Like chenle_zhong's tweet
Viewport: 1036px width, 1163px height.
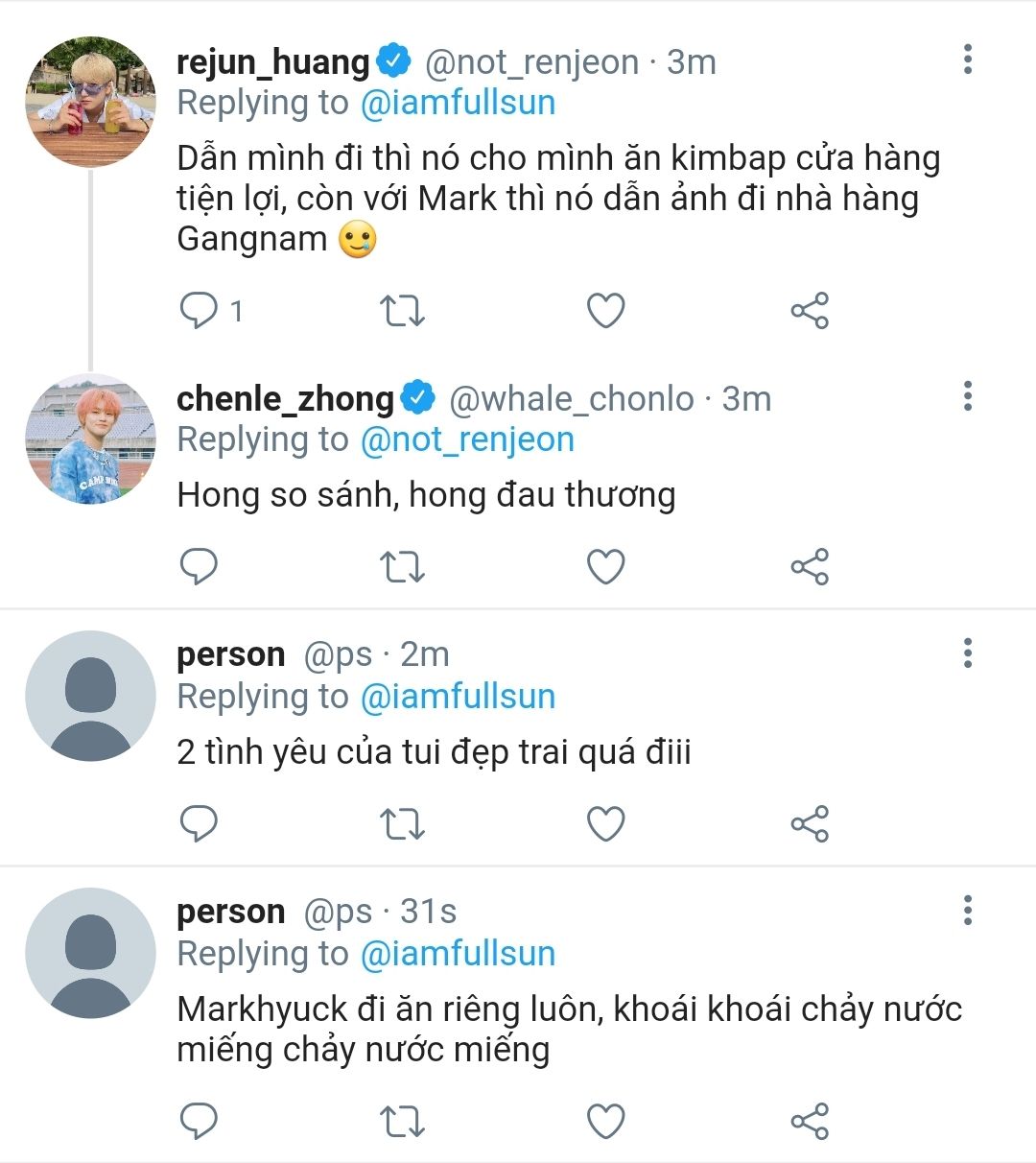[x=605, y=566]
